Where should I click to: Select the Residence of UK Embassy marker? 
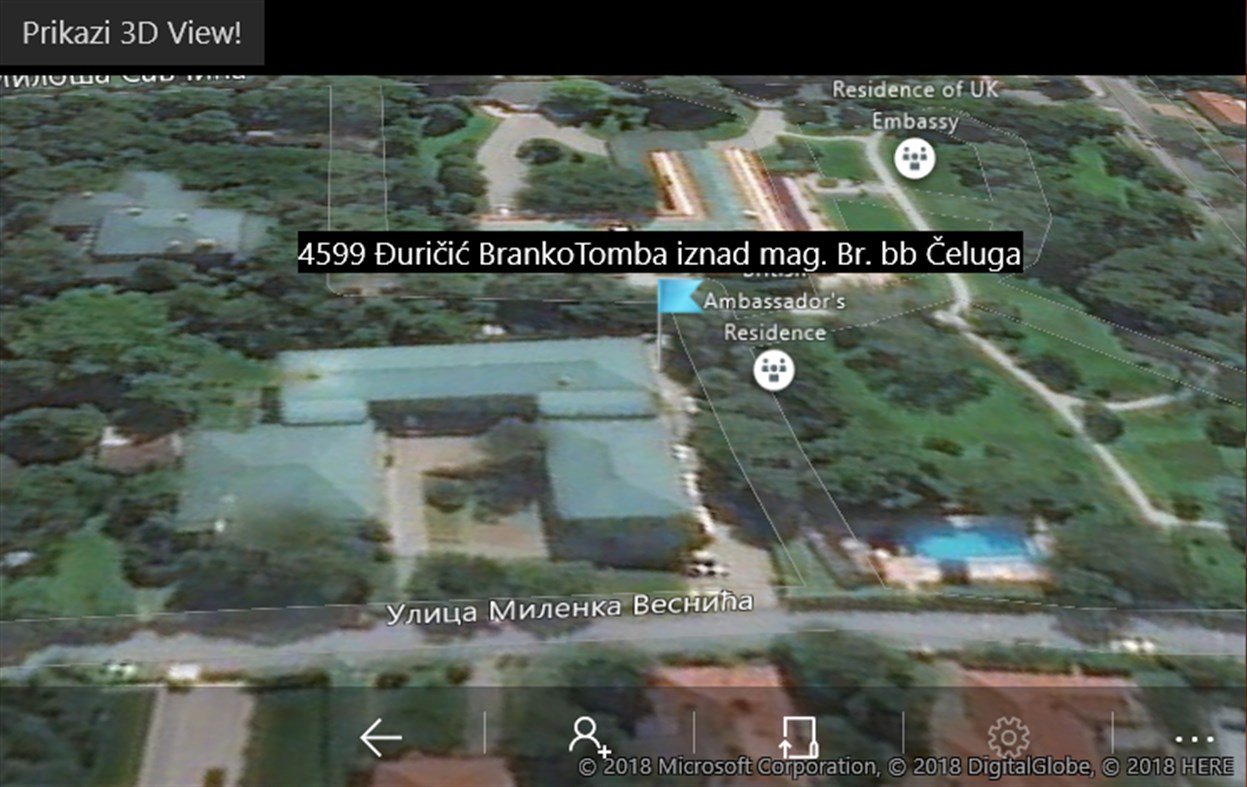913,159
